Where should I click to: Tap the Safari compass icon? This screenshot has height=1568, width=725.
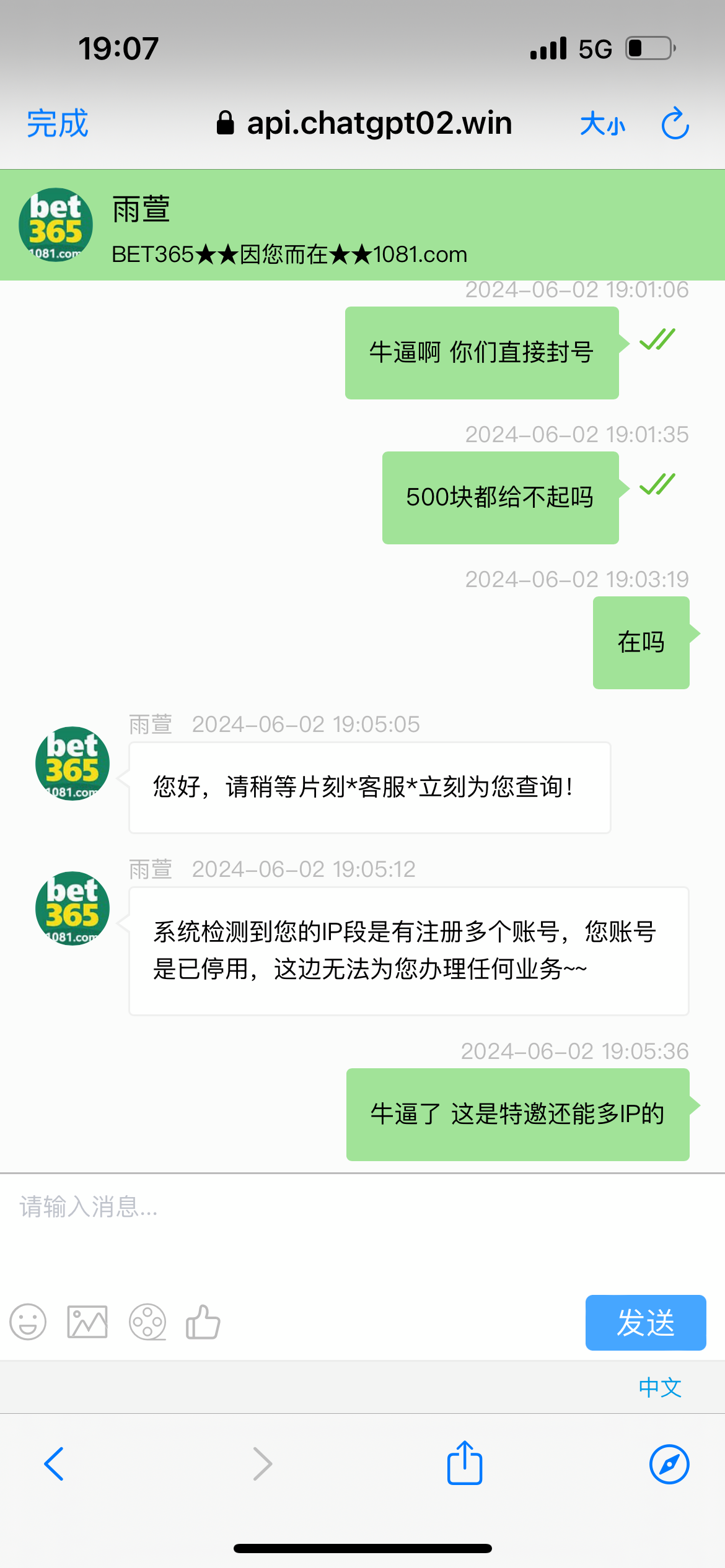670,1463
